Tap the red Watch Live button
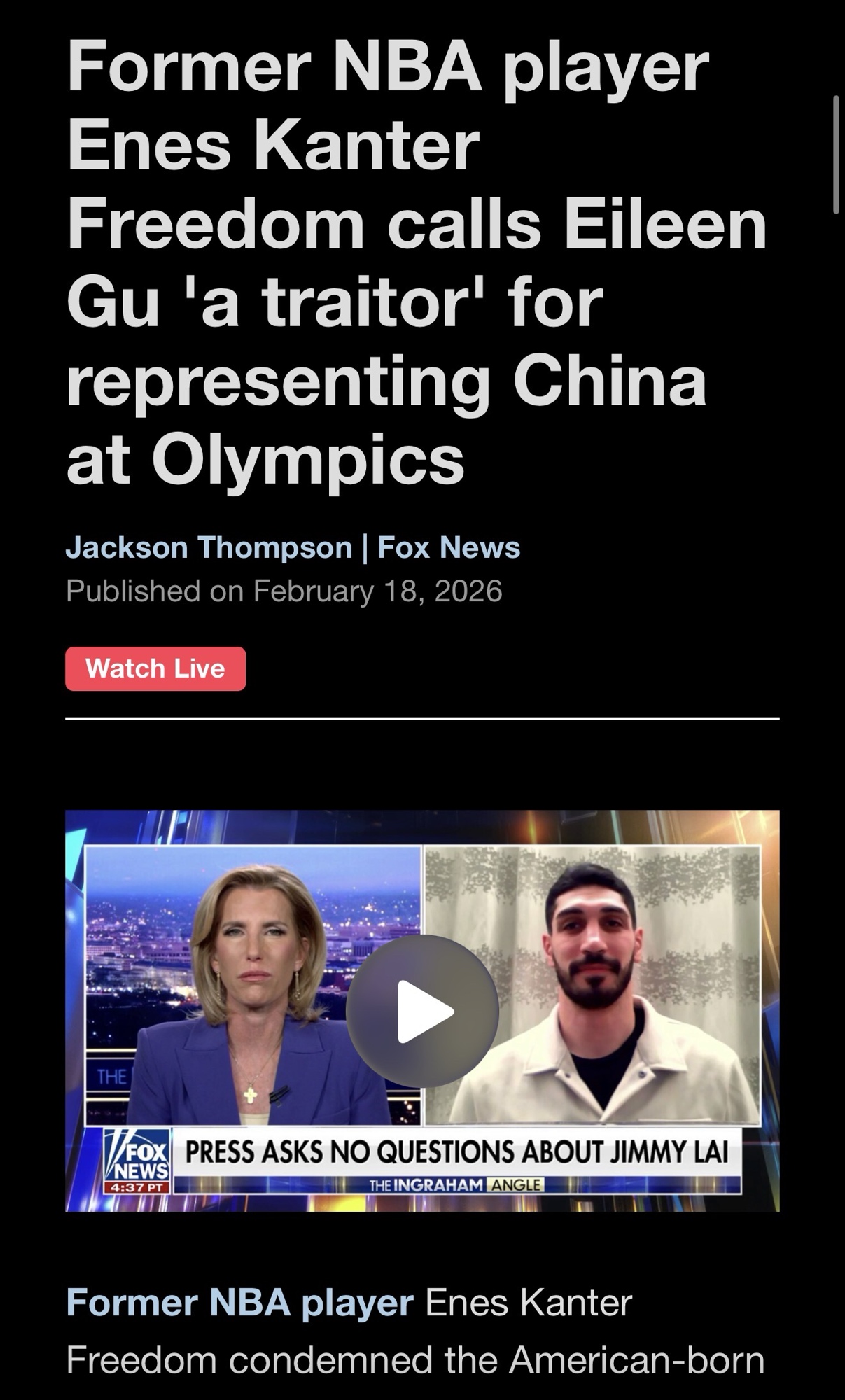Image resolution: width=845 pixels, height=1400 pixels. pyautogui.click(x=155, y=669)
